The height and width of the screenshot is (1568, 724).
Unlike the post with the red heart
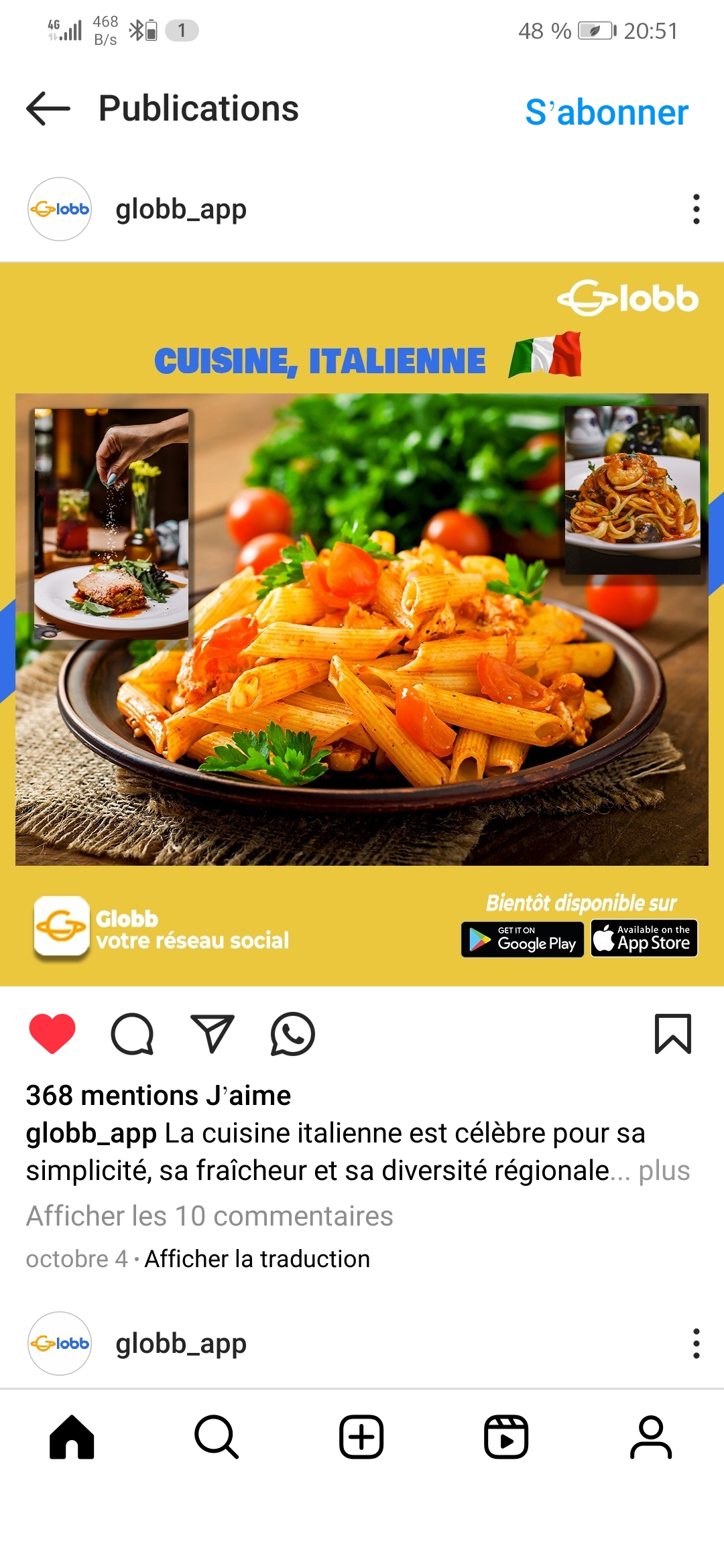[x=52, y=1034]
